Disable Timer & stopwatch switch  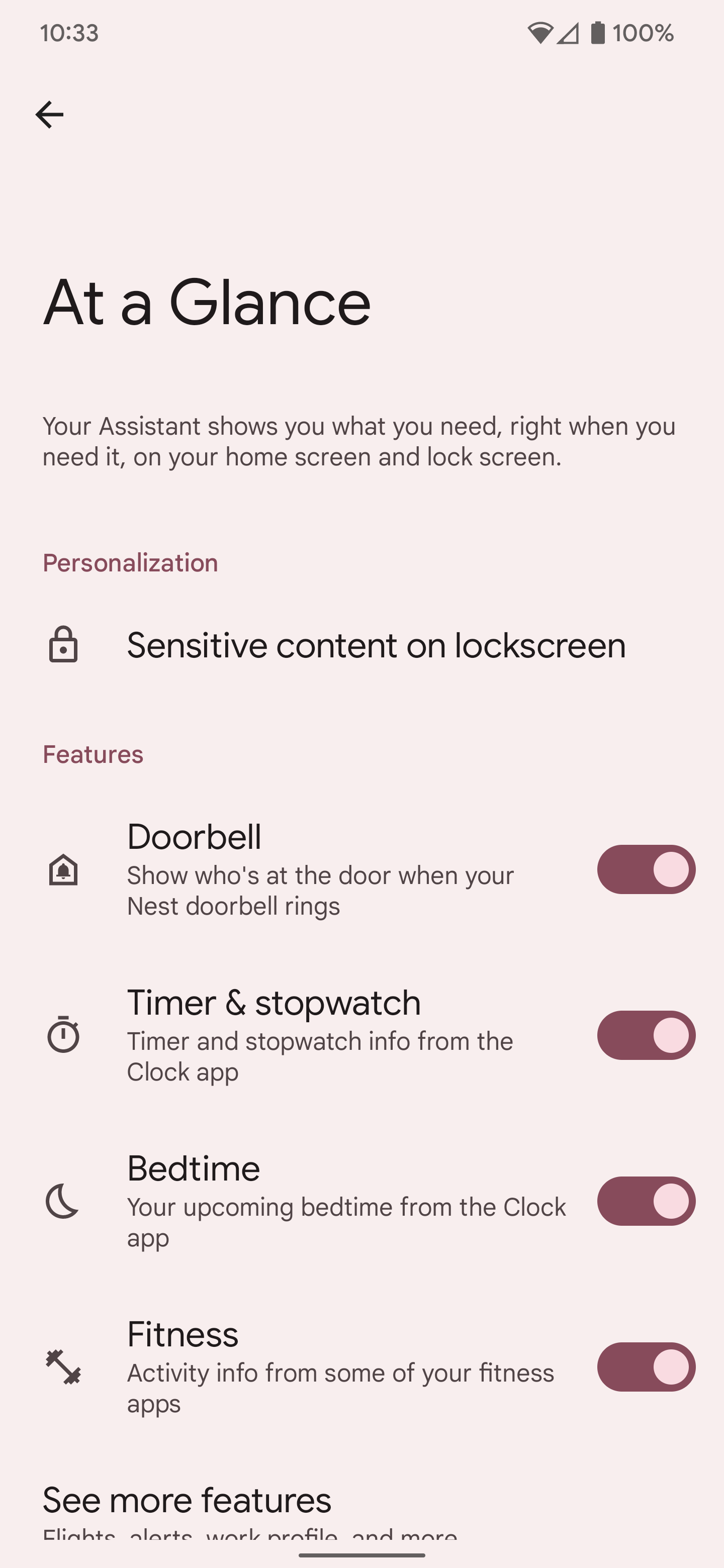click(x=646, y=1035)
